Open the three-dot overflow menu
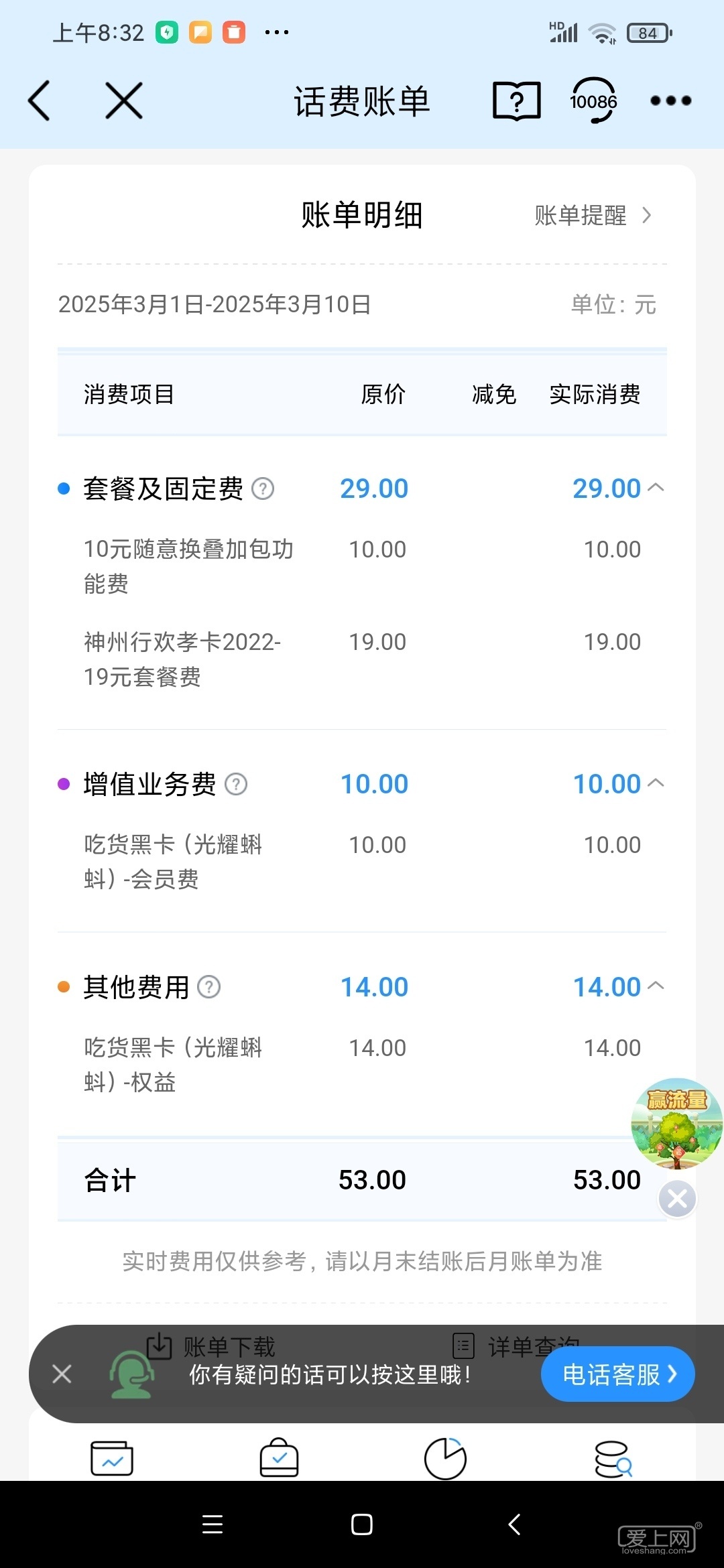This screenshot has width=724, height=1568. tap(670, 101)
